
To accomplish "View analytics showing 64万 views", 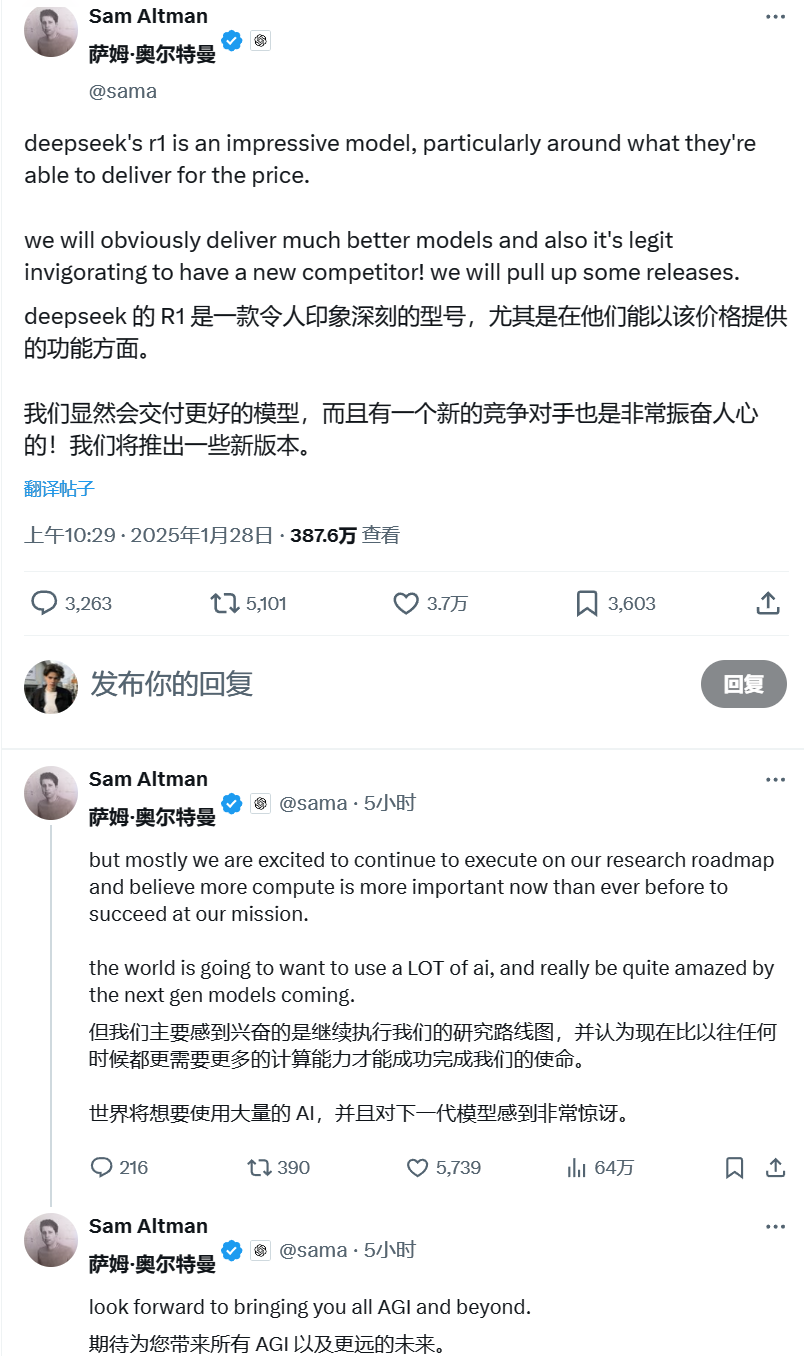I will click(577, 1167).
